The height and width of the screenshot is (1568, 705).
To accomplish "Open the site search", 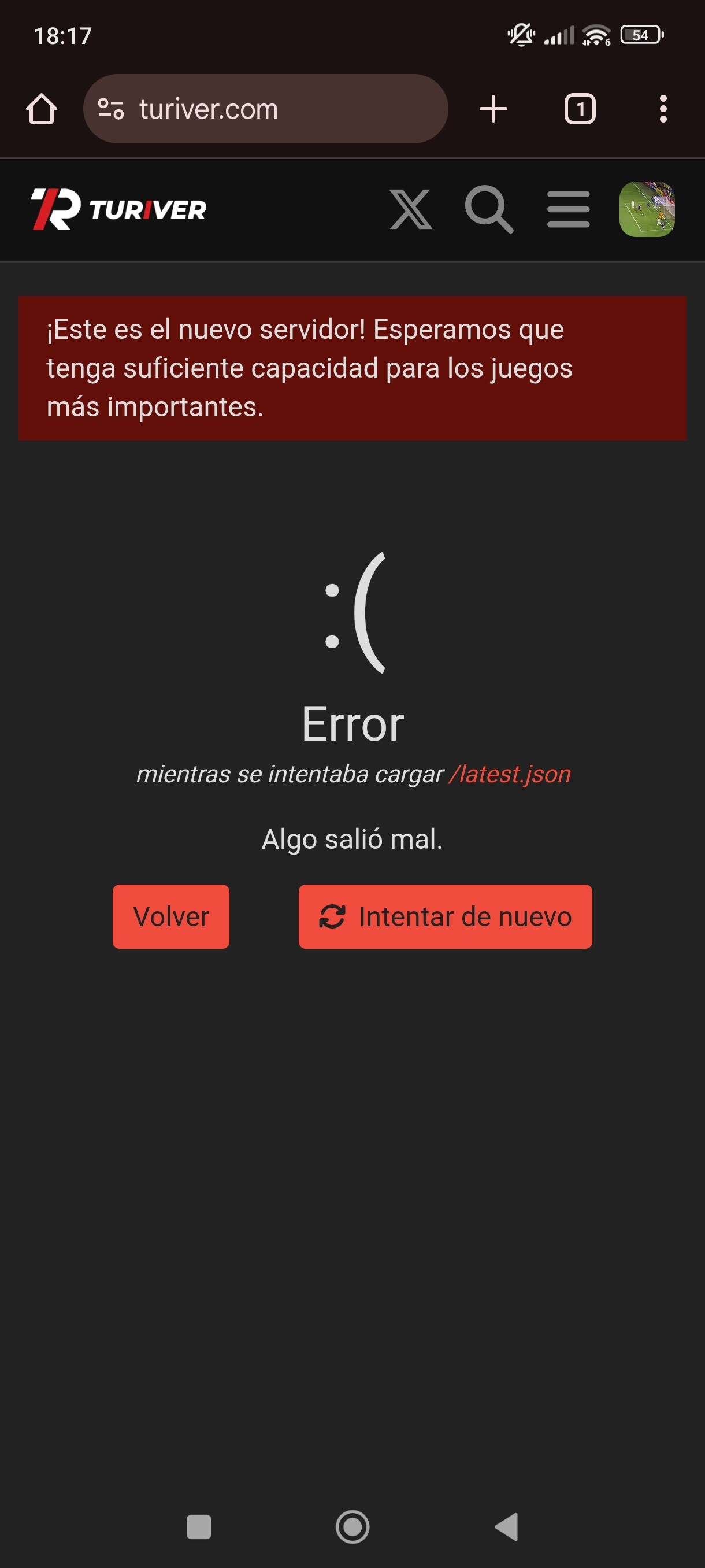I will (489, 209).
